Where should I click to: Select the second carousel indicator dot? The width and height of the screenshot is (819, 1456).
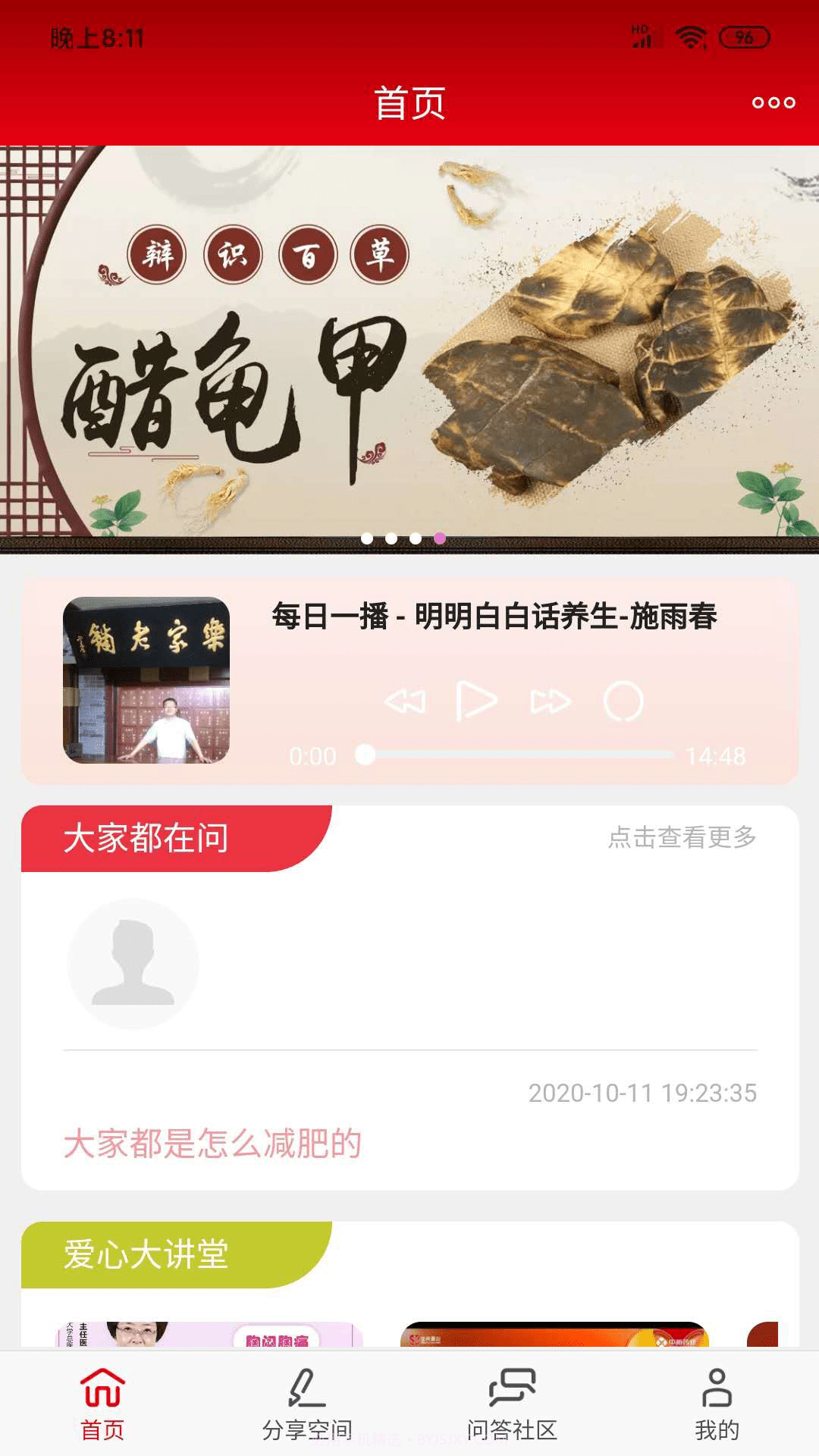point(392,537)
